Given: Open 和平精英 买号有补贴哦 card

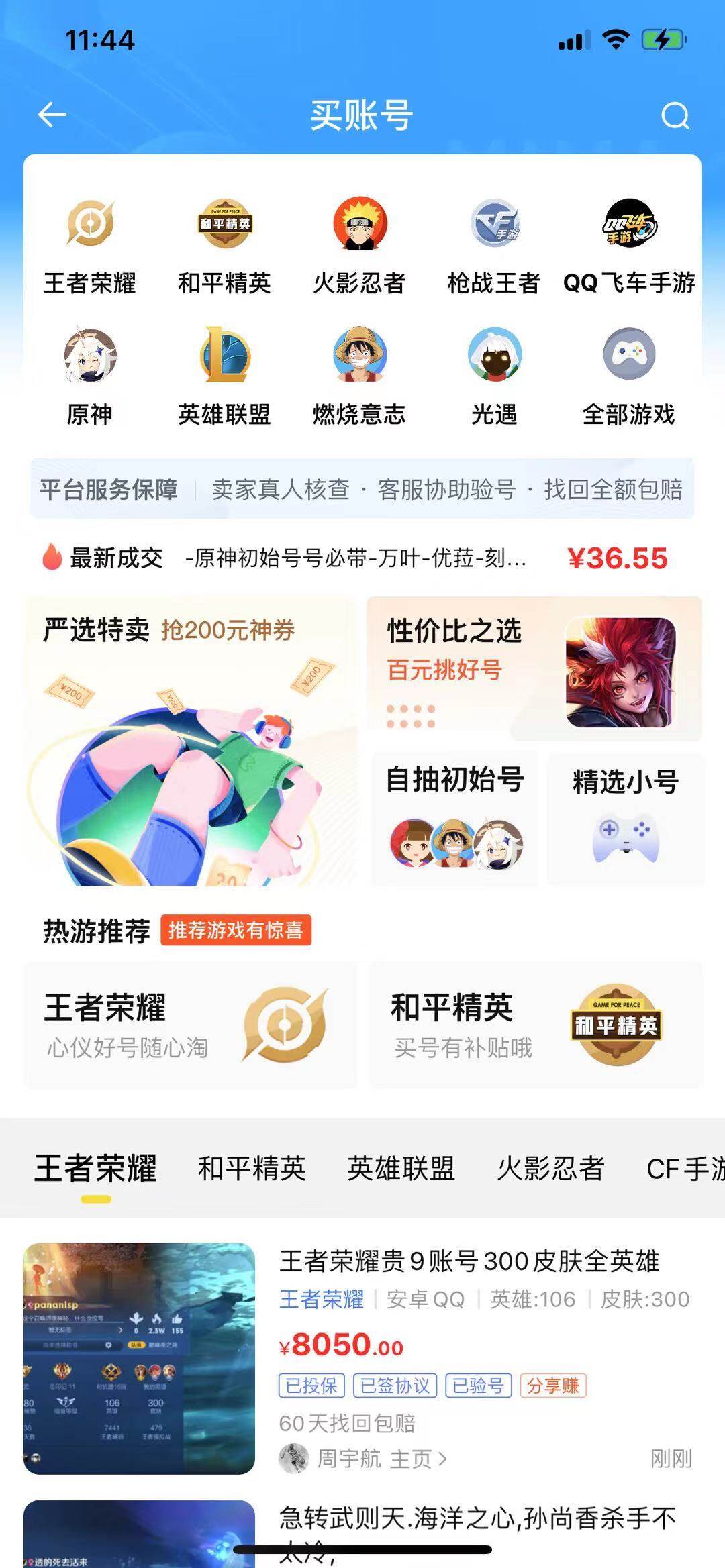Looking at the screenshot, I should pyautogui.click(x=535, y=1025).
